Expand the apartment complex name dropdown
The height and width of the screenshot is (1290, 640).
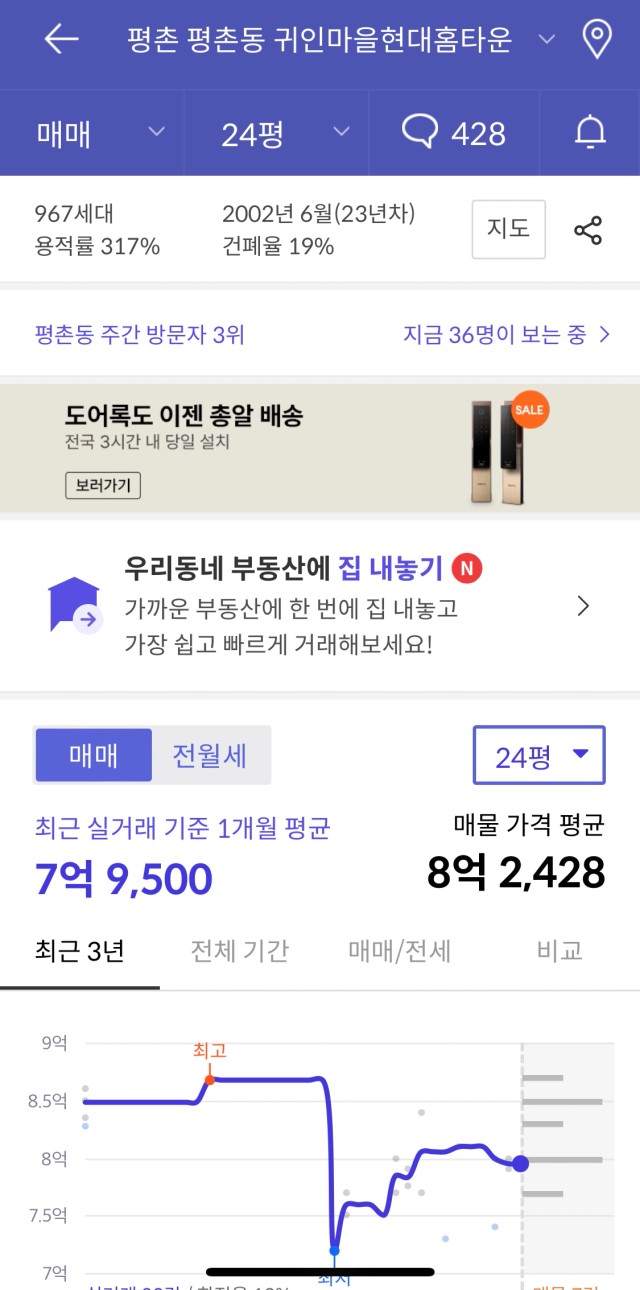coord(546,39)
